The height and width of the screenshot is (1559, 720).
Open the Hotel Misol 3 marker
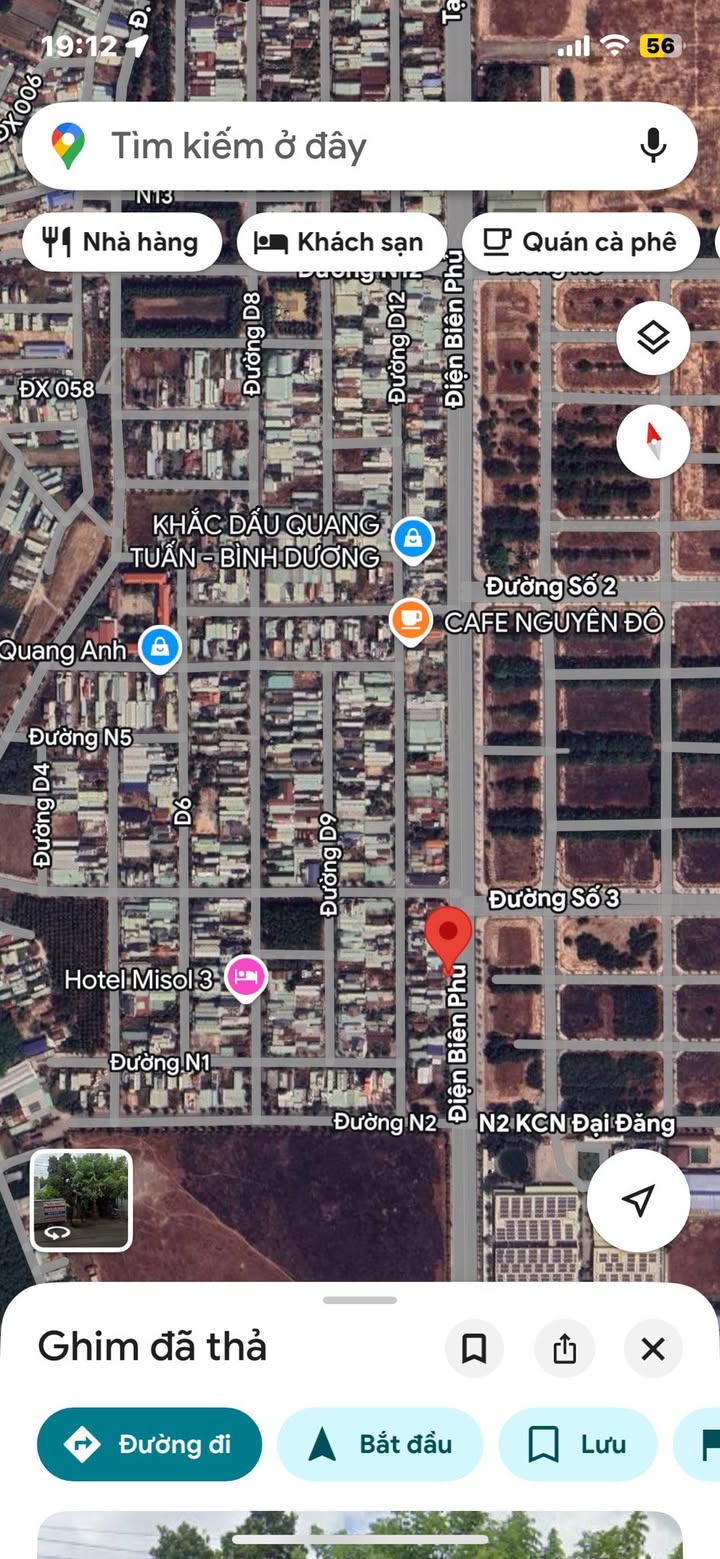(245, 977)
